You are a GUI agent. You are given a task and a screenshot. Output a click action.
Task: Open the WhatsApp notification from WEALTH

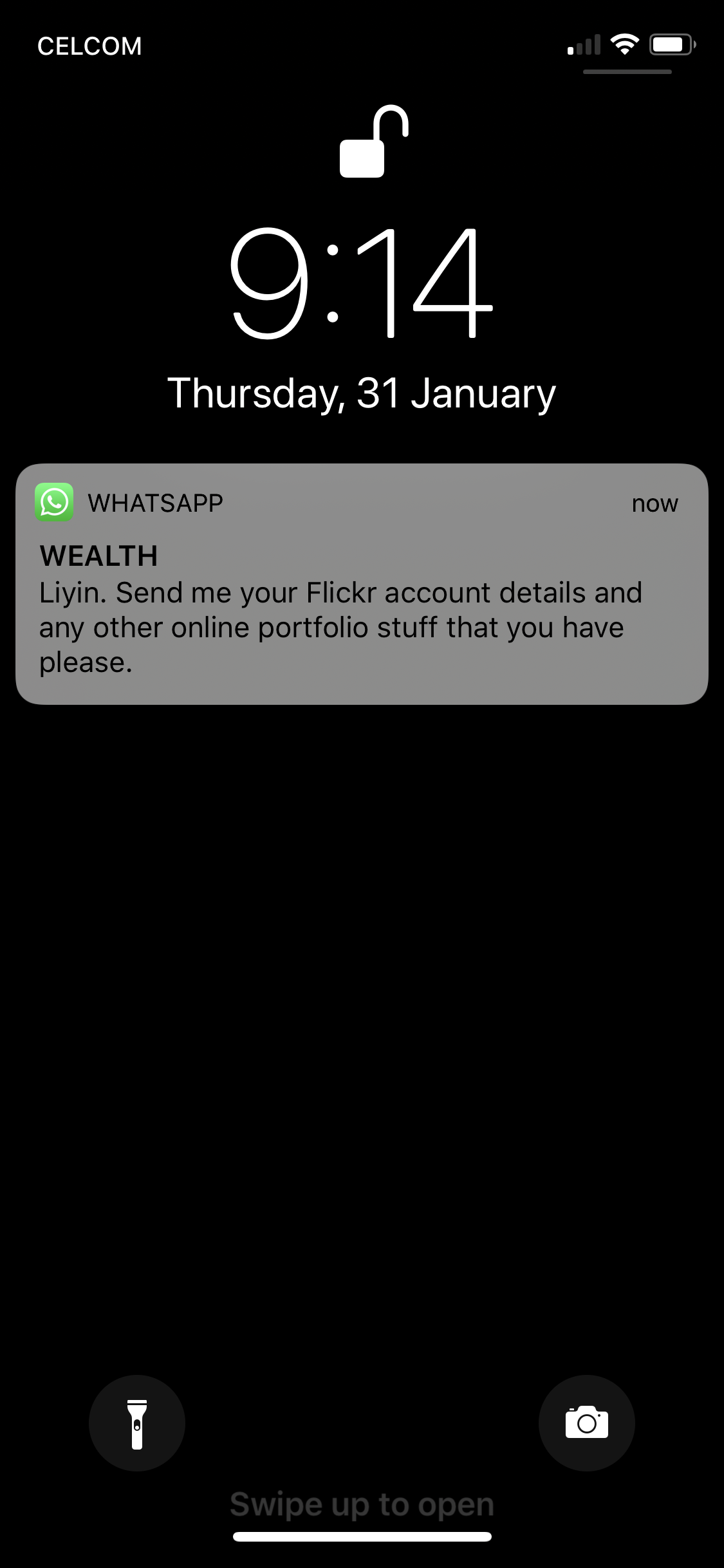[362, 584]
